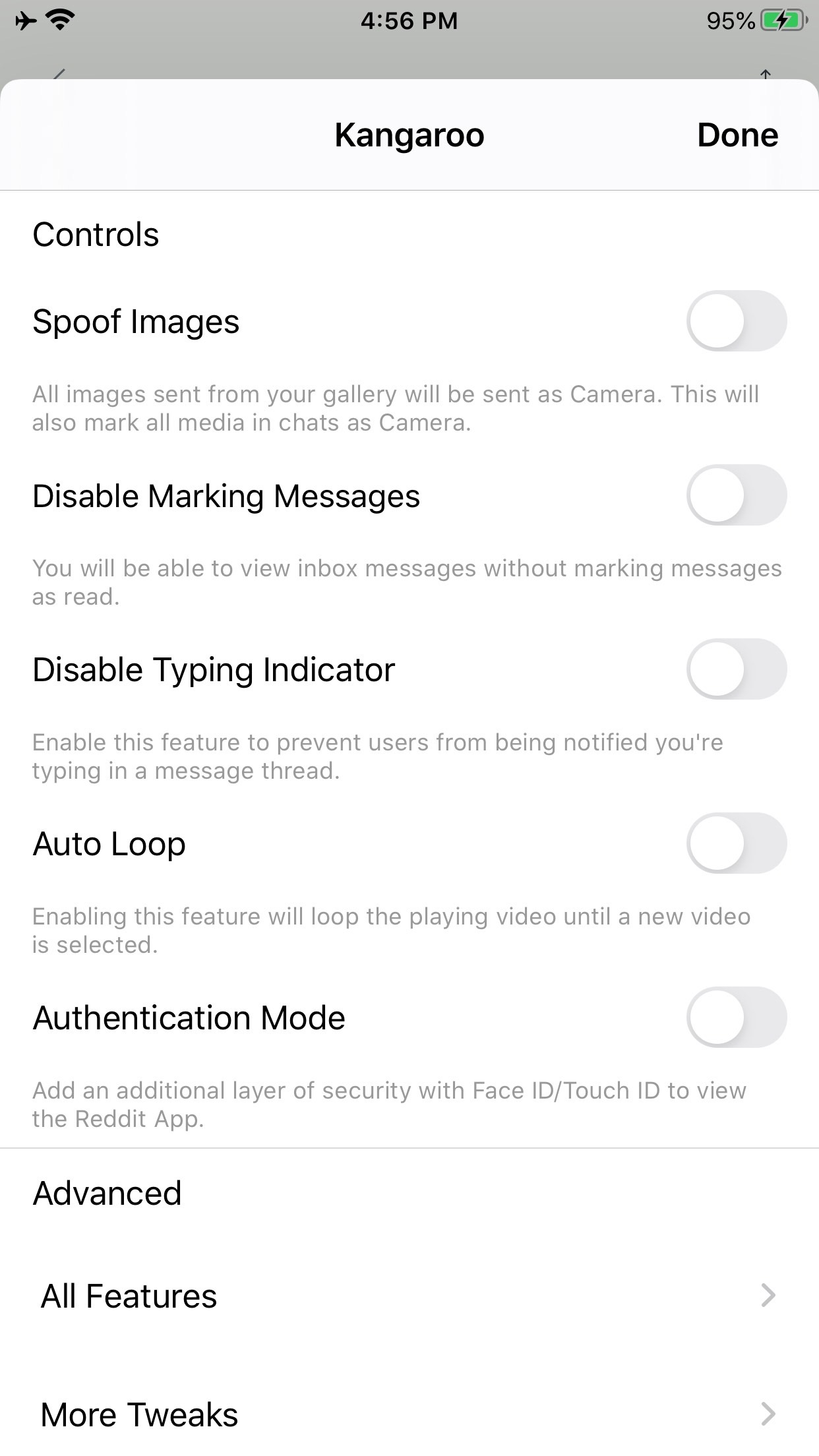The height and width of the screenshot is (1456, 819).
Task: Open the All Features row
Action: click(409, 1296)
